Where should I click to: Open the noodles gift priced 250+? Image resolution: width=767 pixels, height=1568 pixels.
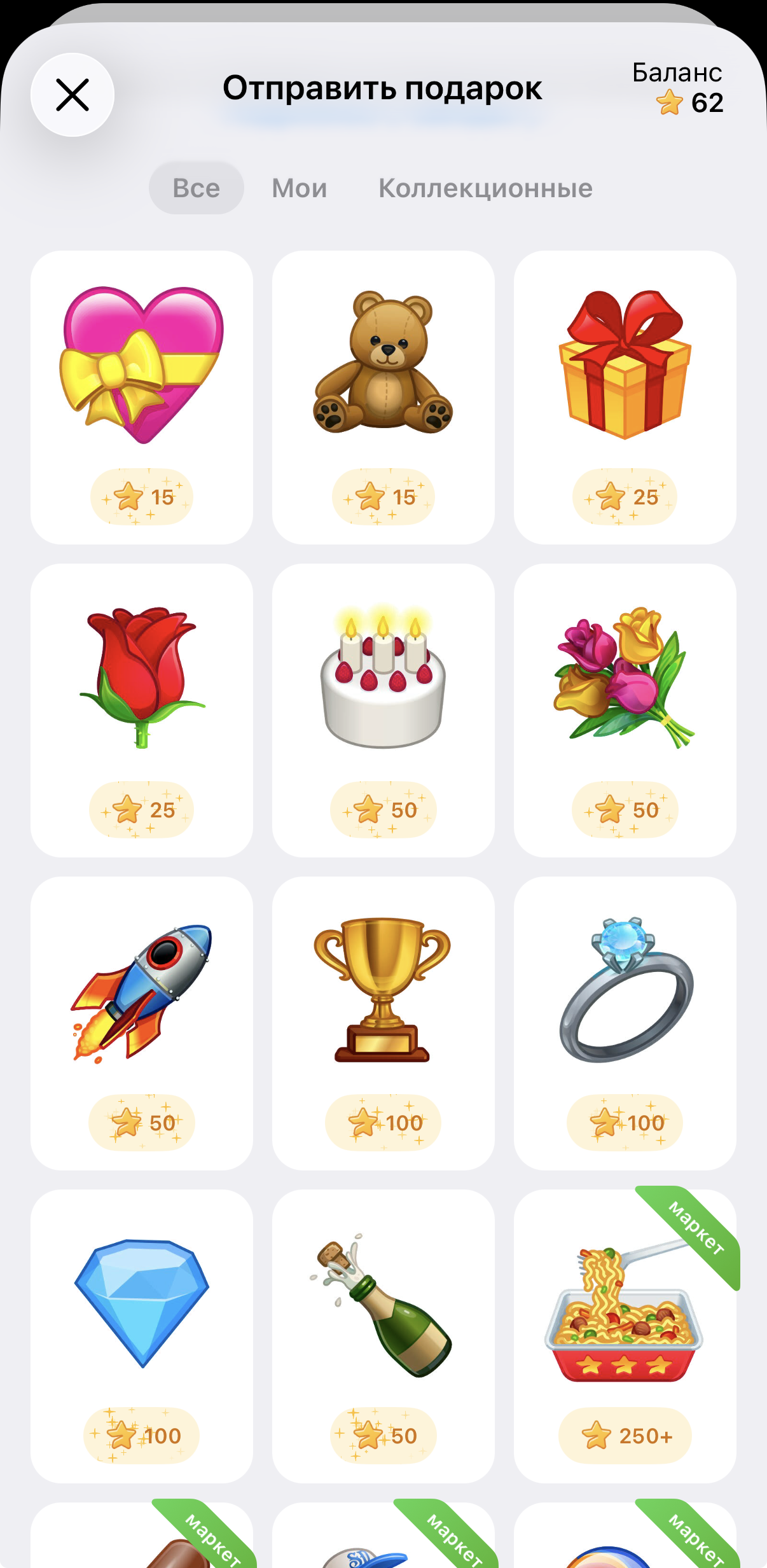[625, 1336]
